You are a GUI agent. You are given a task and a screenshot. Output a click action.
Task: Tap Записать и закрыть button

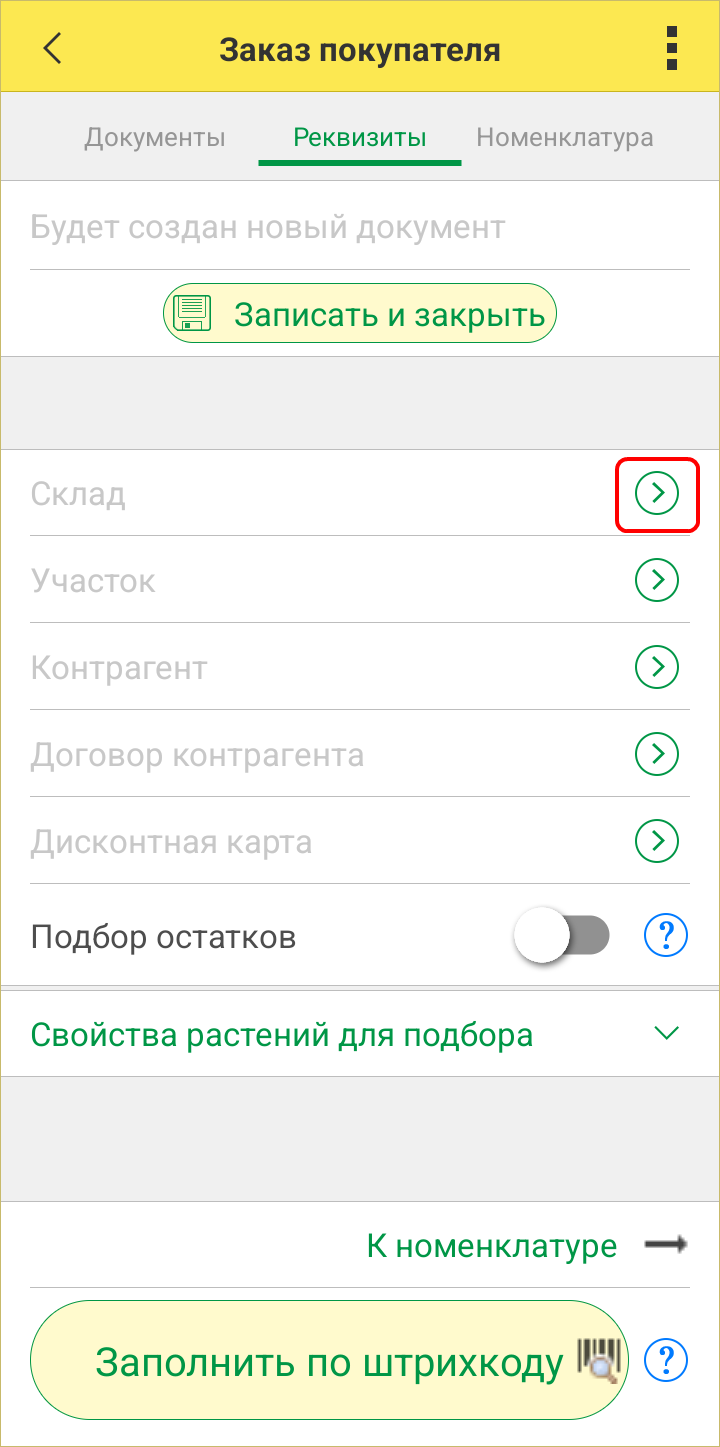360,314
